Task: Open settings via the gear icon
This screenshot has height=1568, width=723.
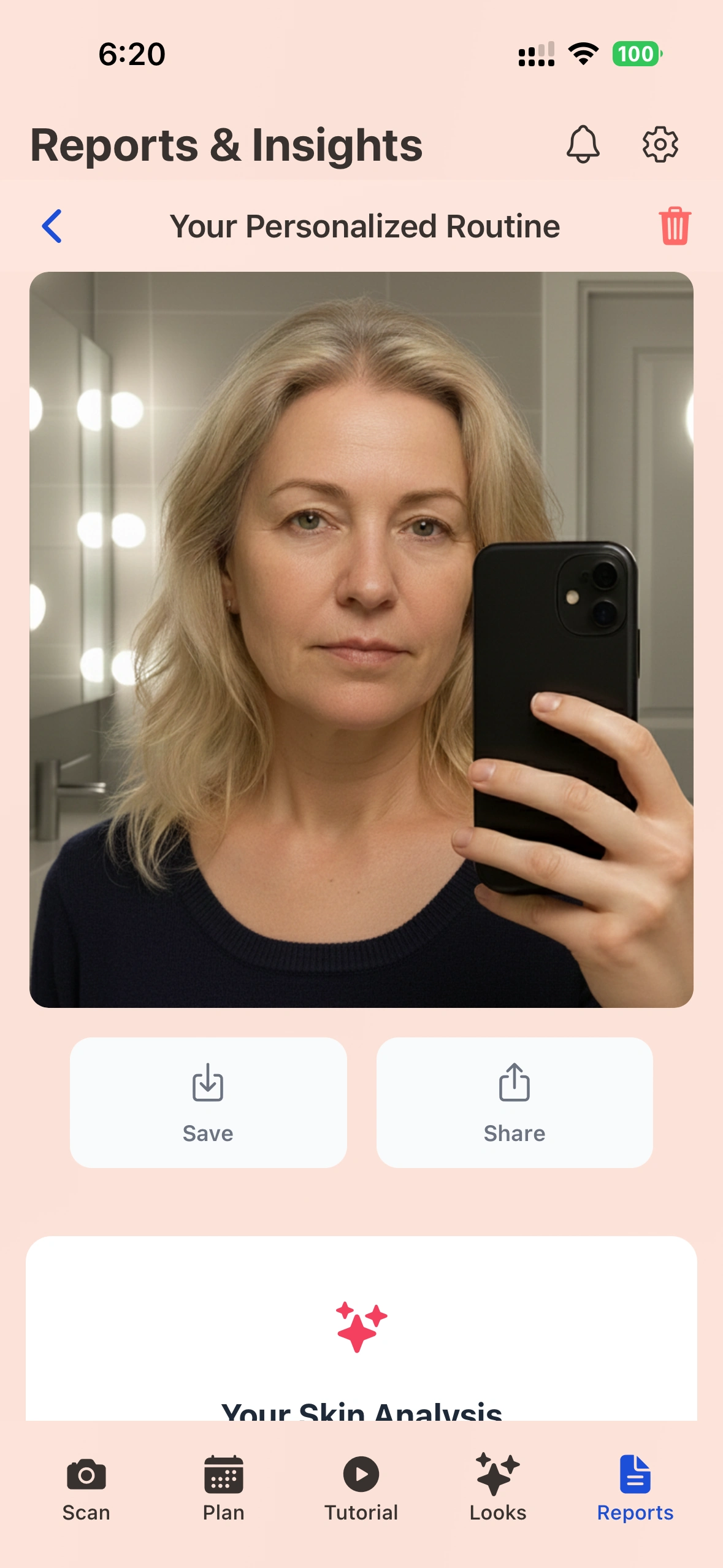Action: pos(660,145)
